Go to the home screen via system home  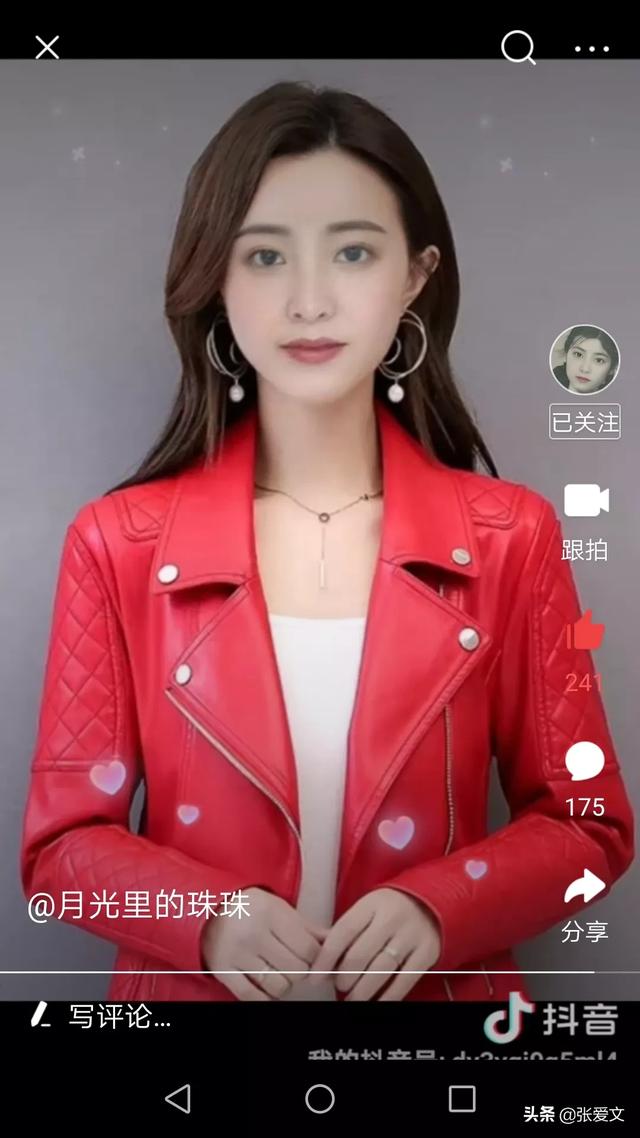(x=320, y=1099)
